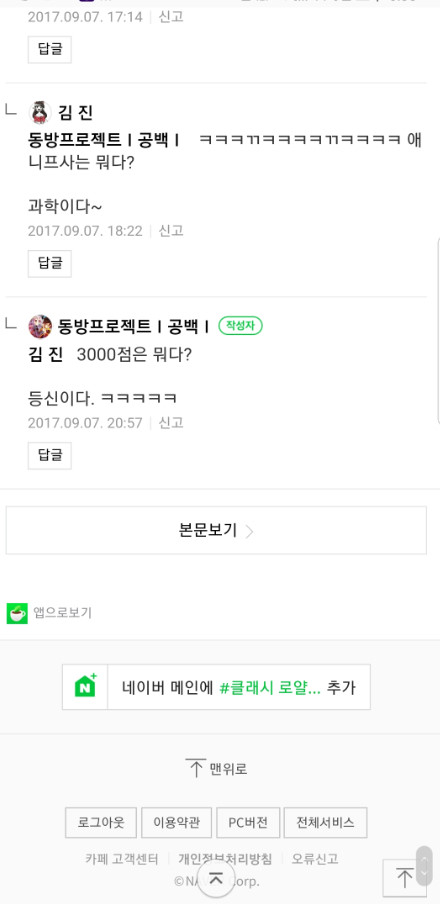This screenshot has width=440, height=904.
Task: Switch to PC버전
Action: point(248,822)
